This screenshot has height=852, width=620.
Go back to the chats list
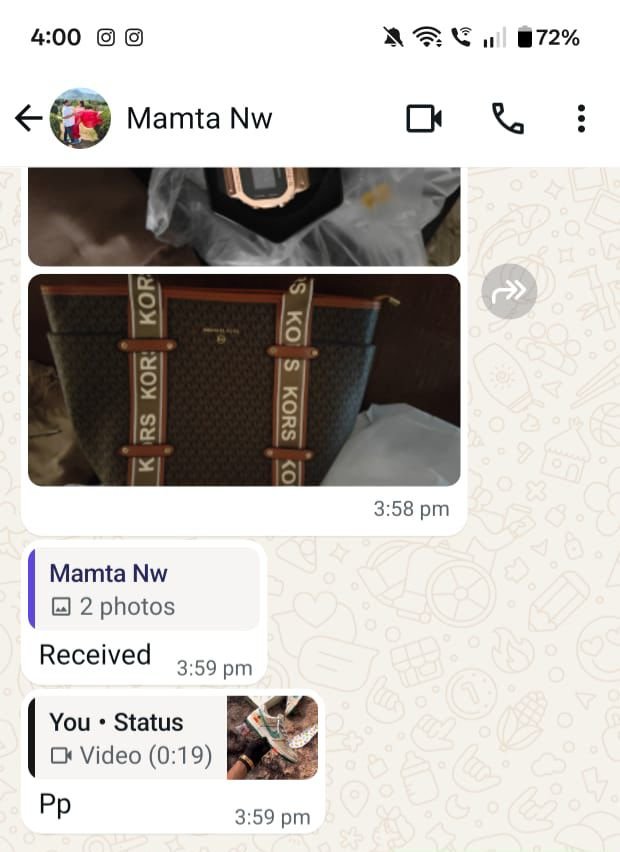click(28, 119)
